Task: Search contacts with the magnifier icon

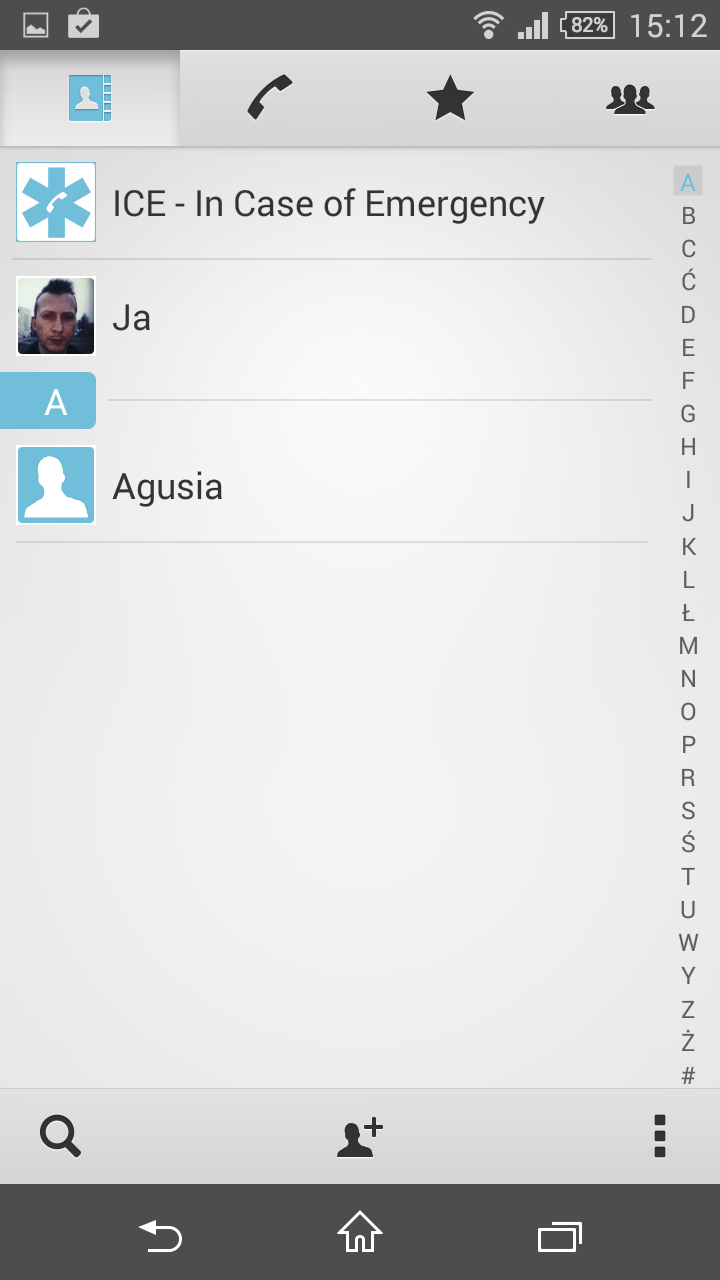Action: click(60, 1137)
